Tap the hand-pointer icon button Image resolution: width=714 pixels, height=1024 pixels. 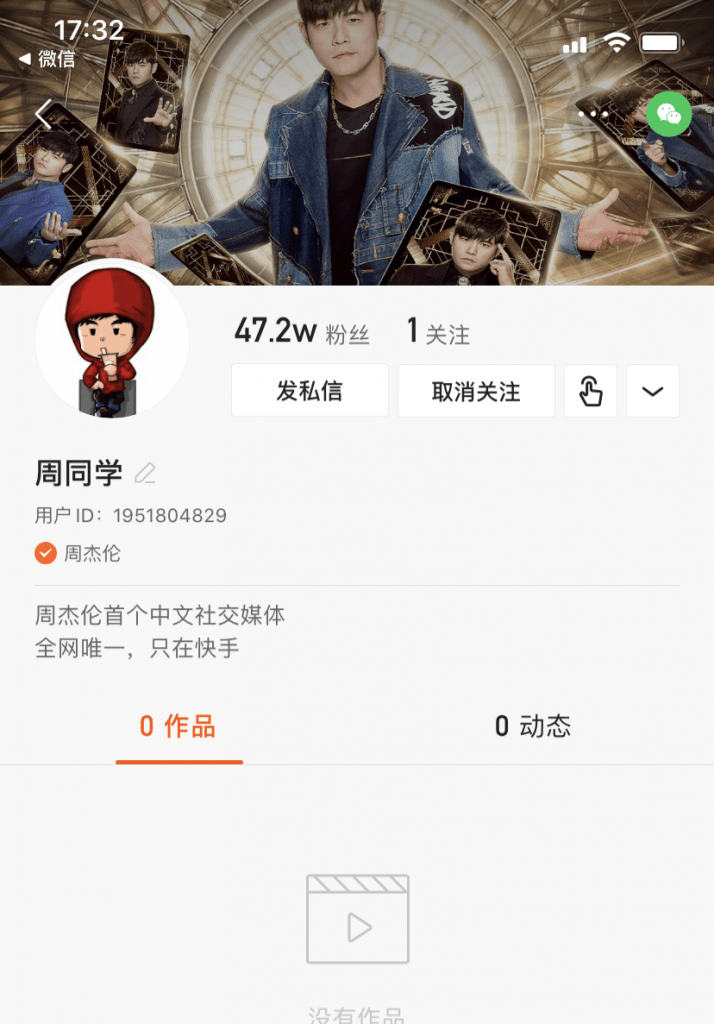[x=591, y=391]
